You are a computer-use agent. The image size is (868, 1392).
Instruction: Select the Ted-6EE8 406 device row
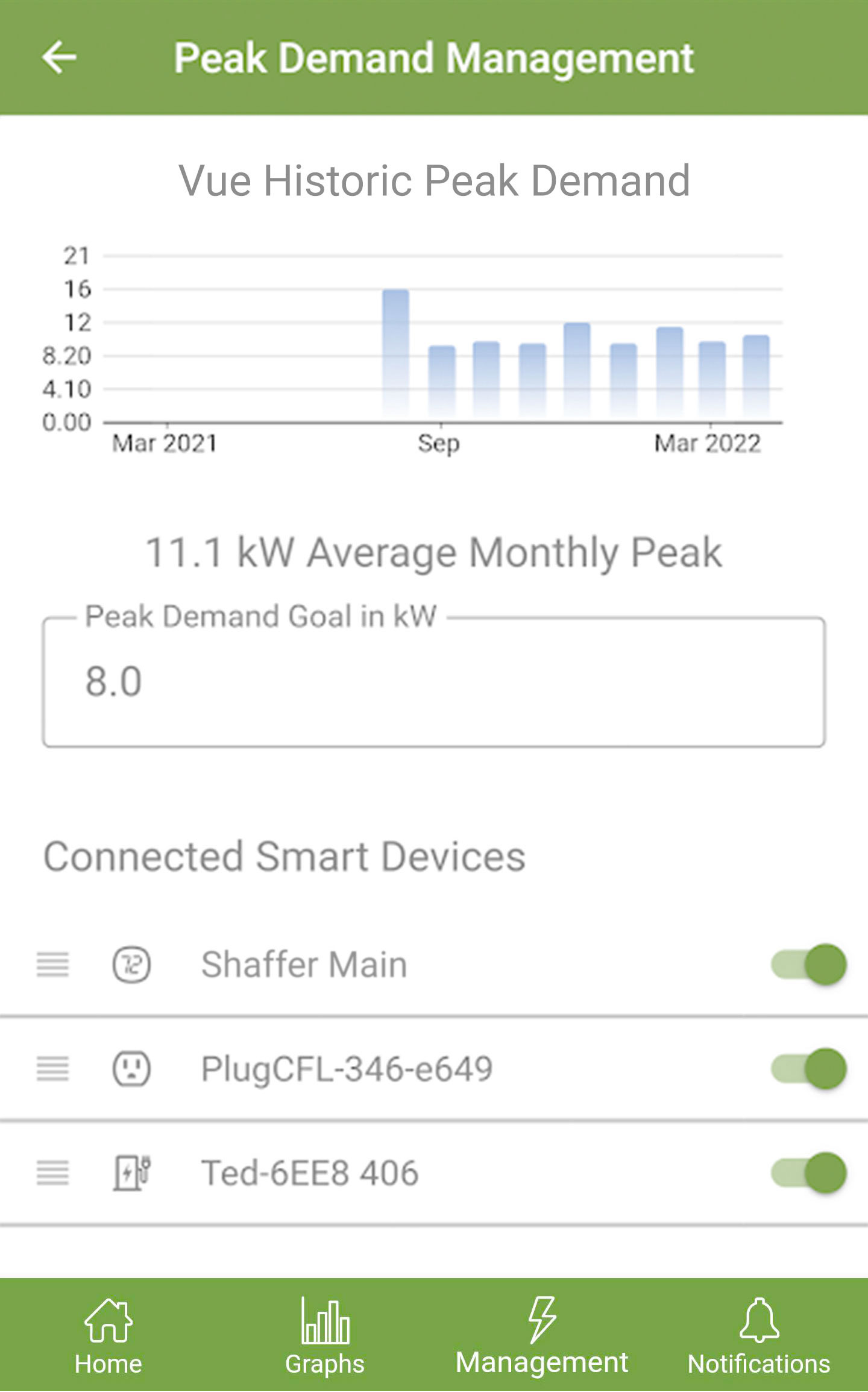click(434, 1173)
